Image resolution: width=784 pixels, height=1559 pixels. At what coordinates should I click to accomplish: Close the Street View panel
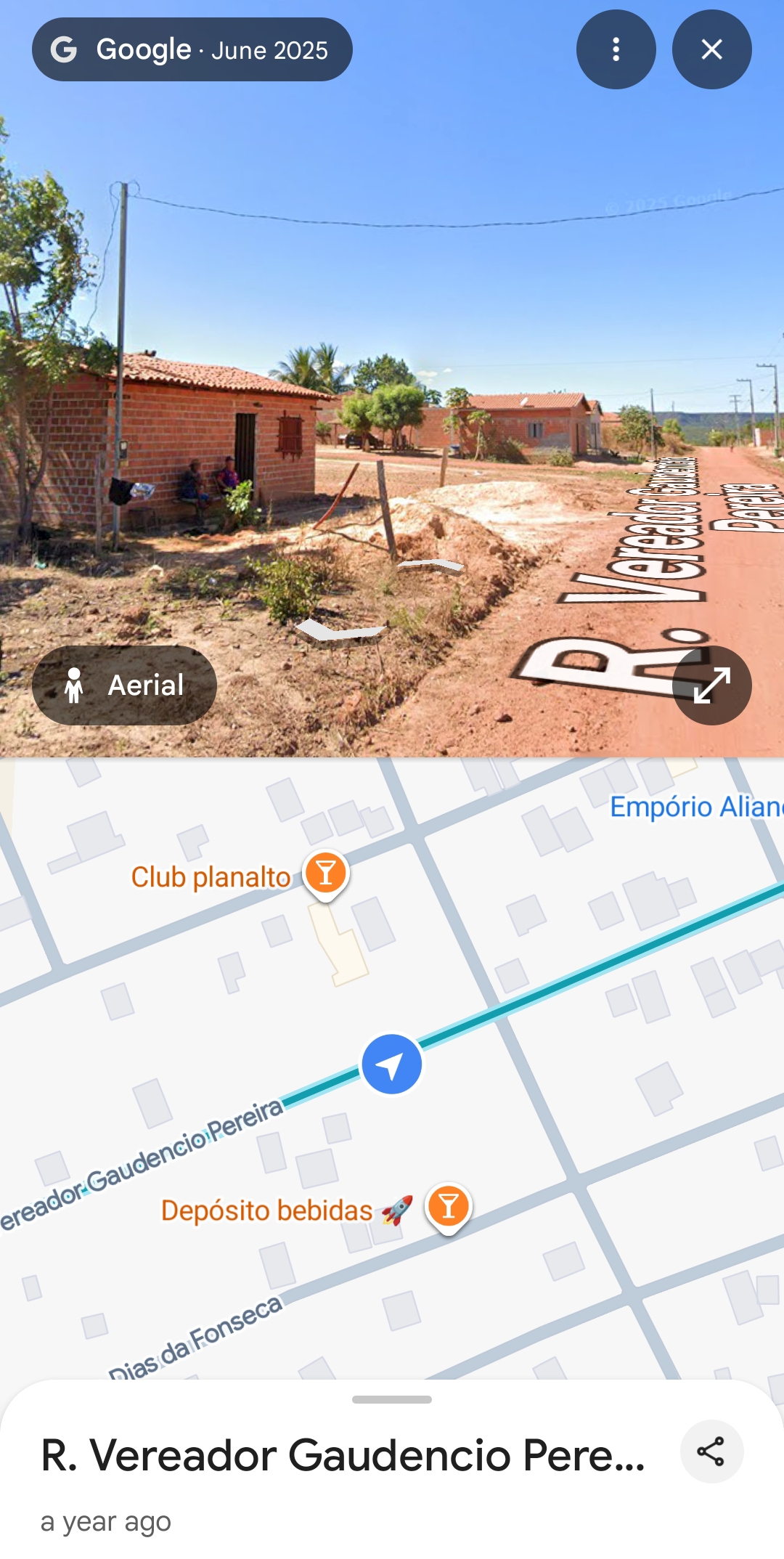711,49
